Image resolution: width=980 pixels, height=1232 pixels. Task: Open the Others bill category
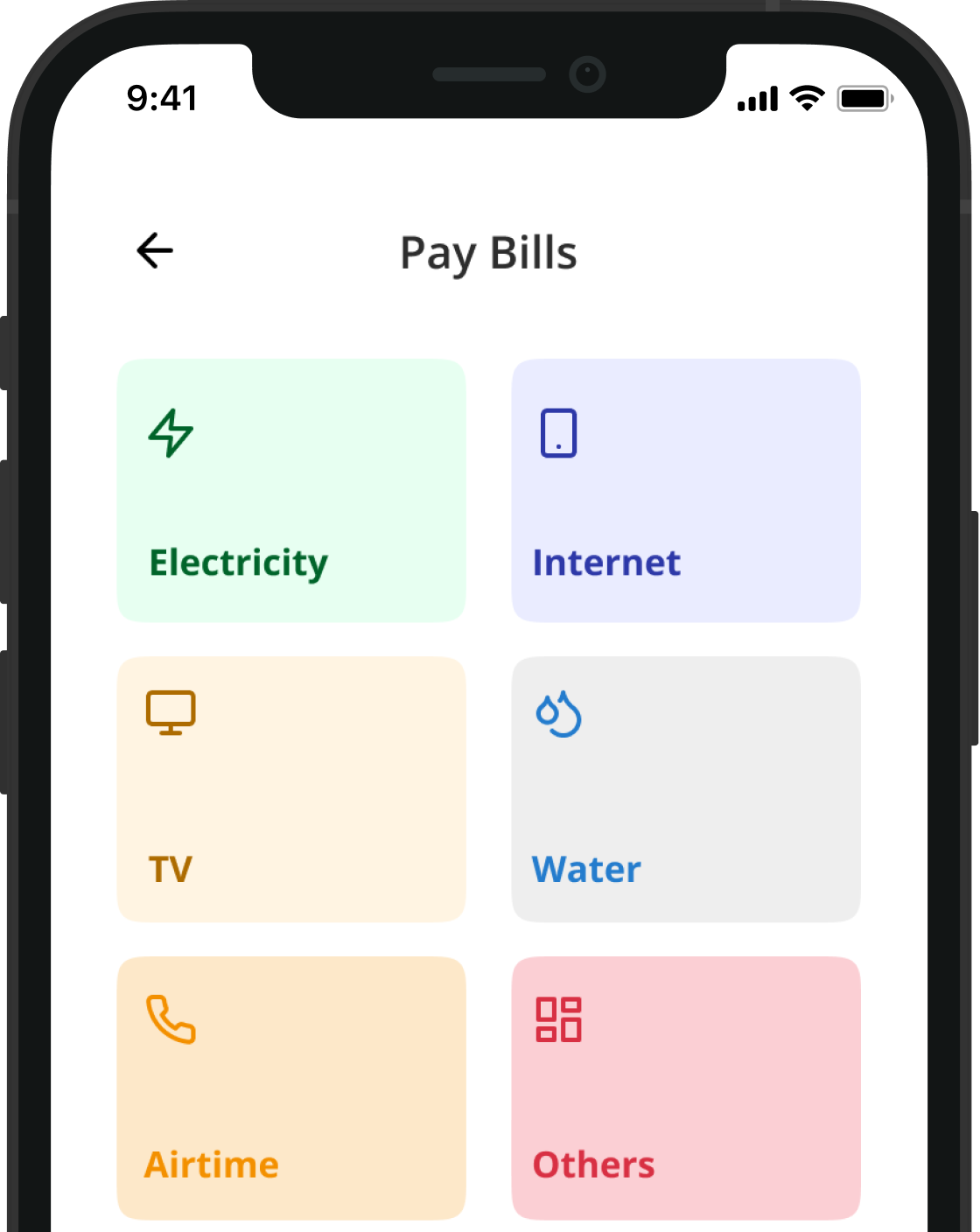point(685,1087)
